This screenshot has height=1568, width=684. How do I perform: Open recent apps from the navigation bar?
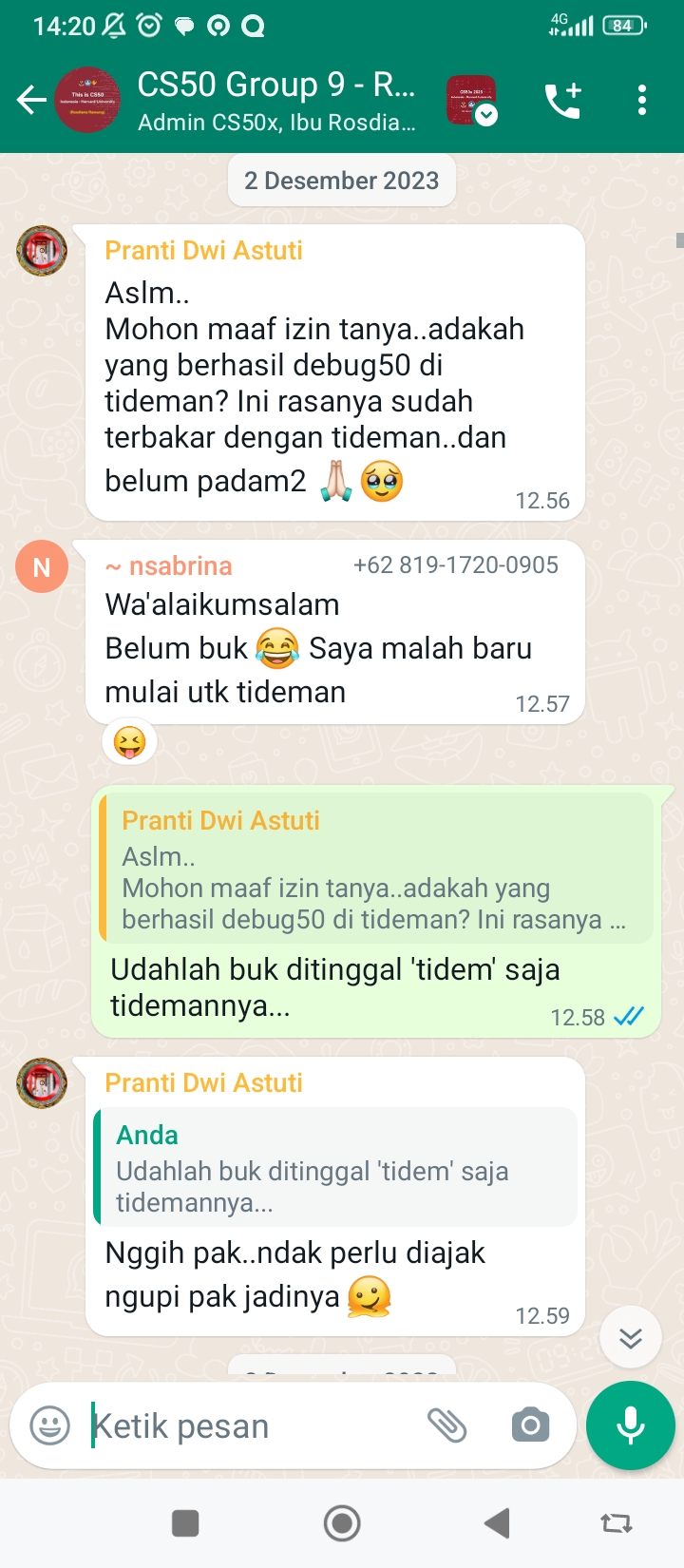pyautogui.click(x=185, y=1523)
